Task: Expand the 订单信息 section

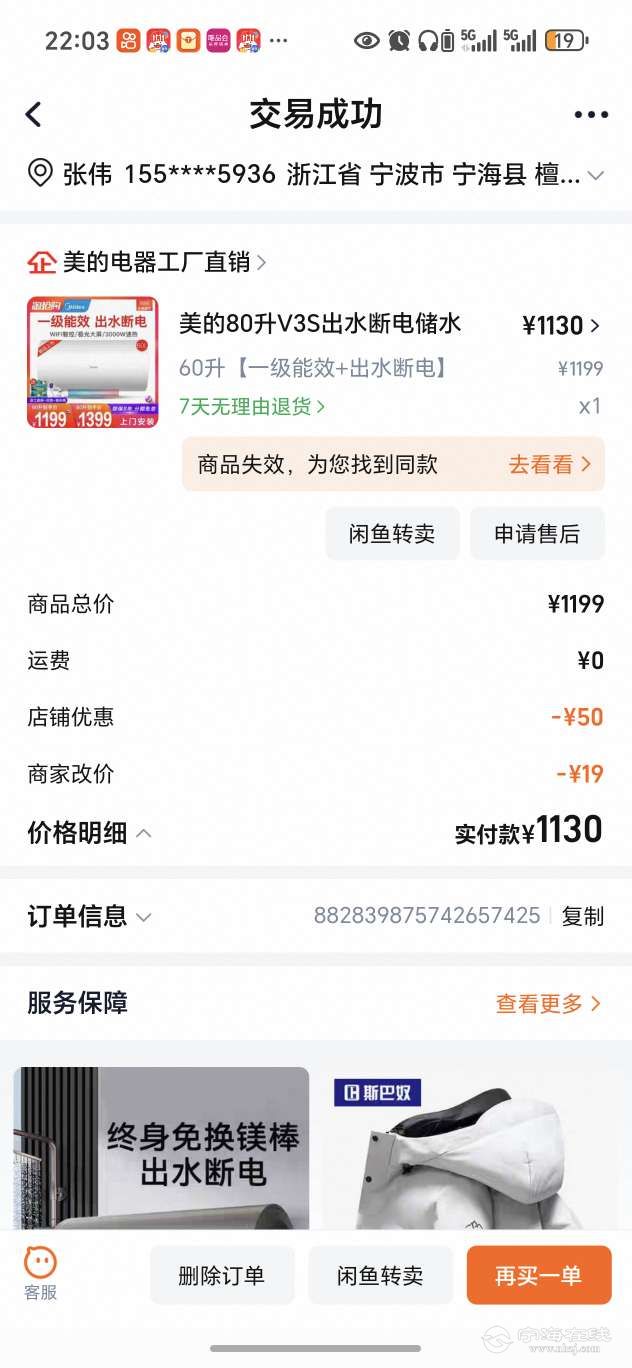Action: 90,916
